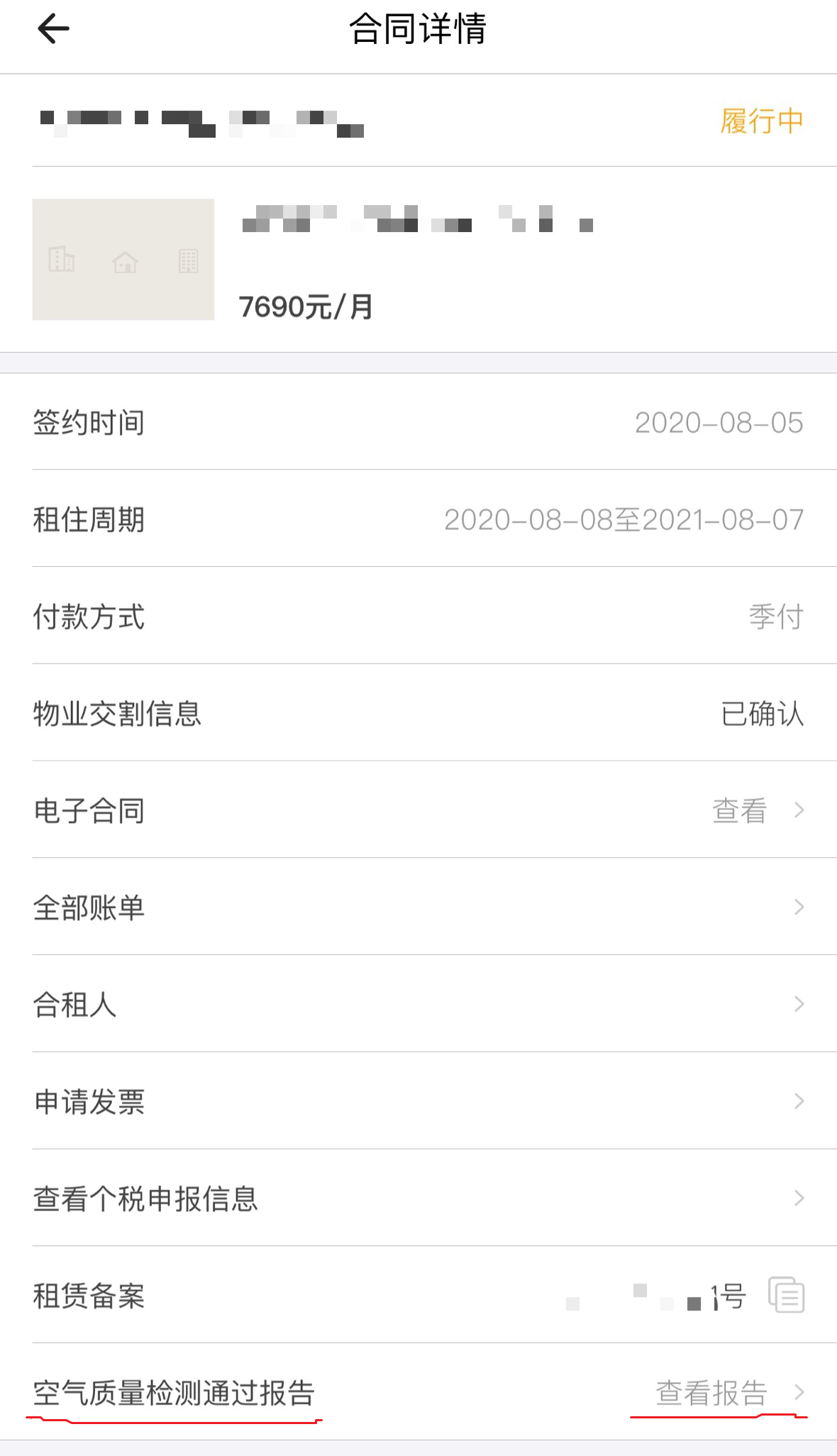Image resolution: width=837 pixels, height=1456 pixels.
Task: Open 全部账单
Action: [x=418, y=908]
